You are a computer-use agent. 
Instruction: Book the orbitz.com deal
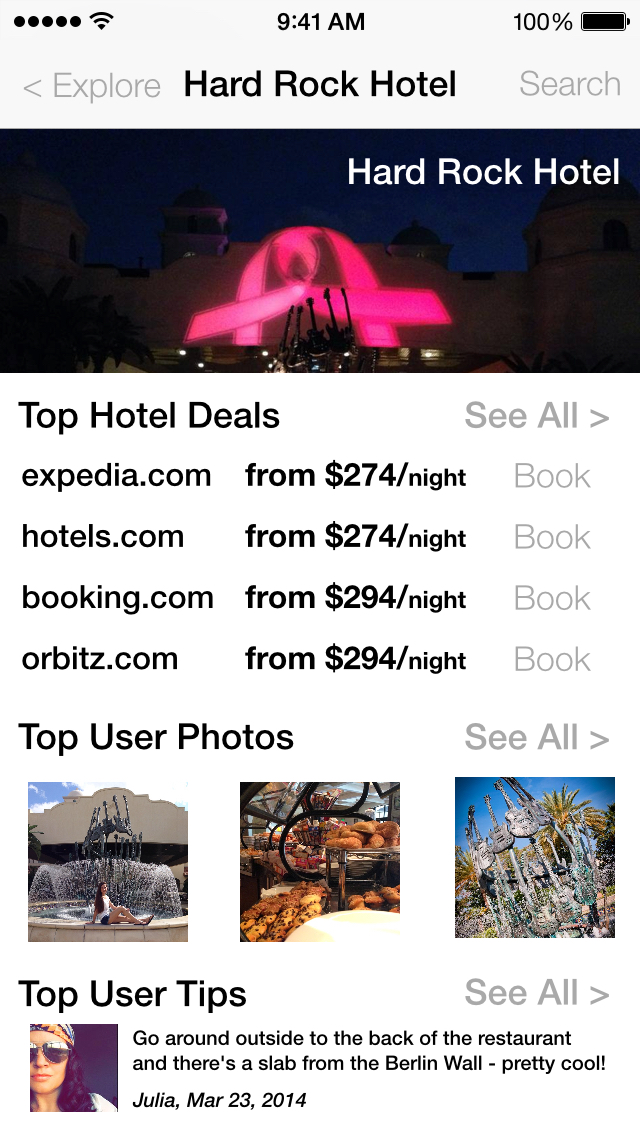coord(552,660)
